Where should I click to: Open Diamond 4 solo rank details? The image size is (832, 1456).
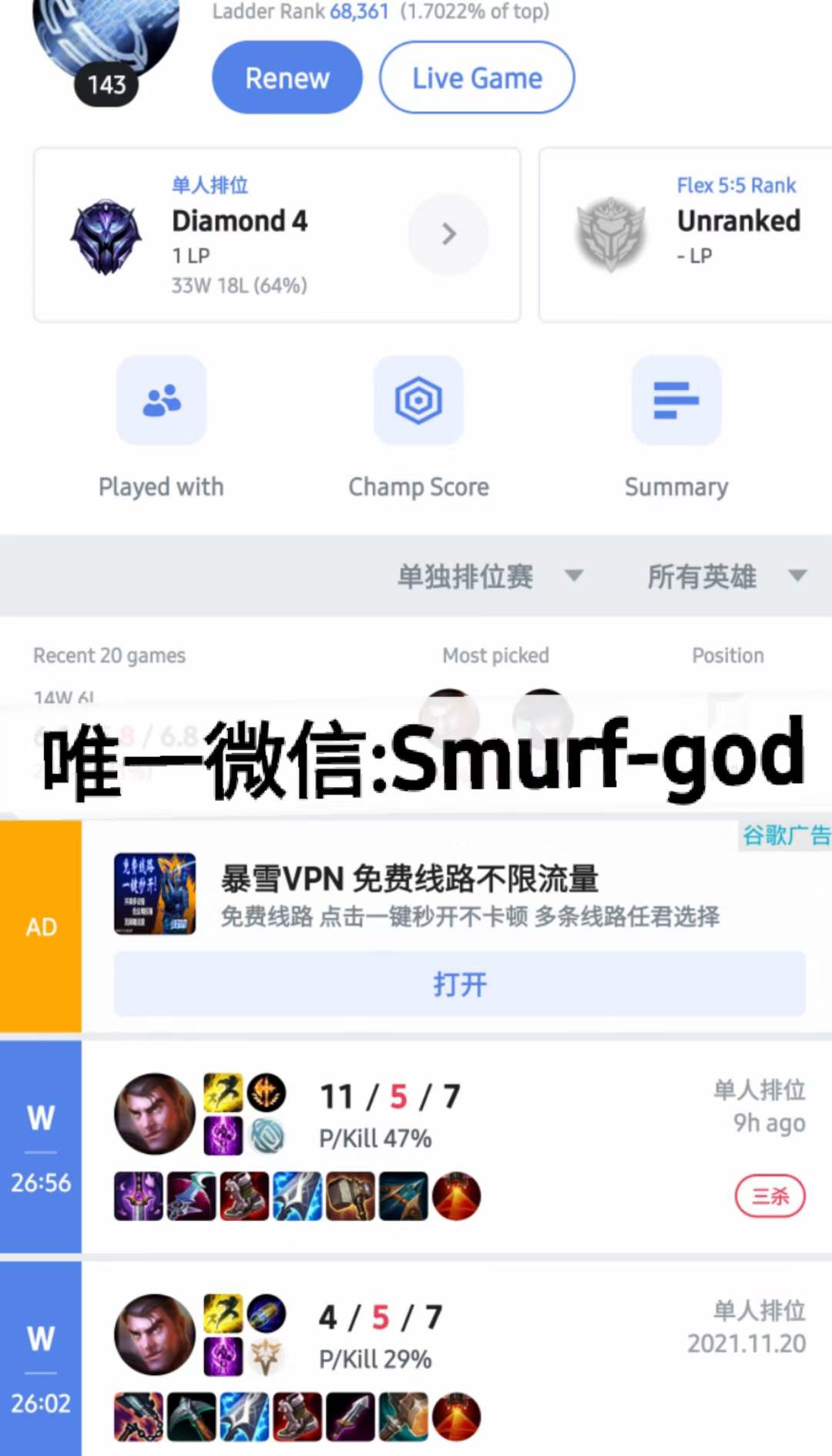pos(448,234)
